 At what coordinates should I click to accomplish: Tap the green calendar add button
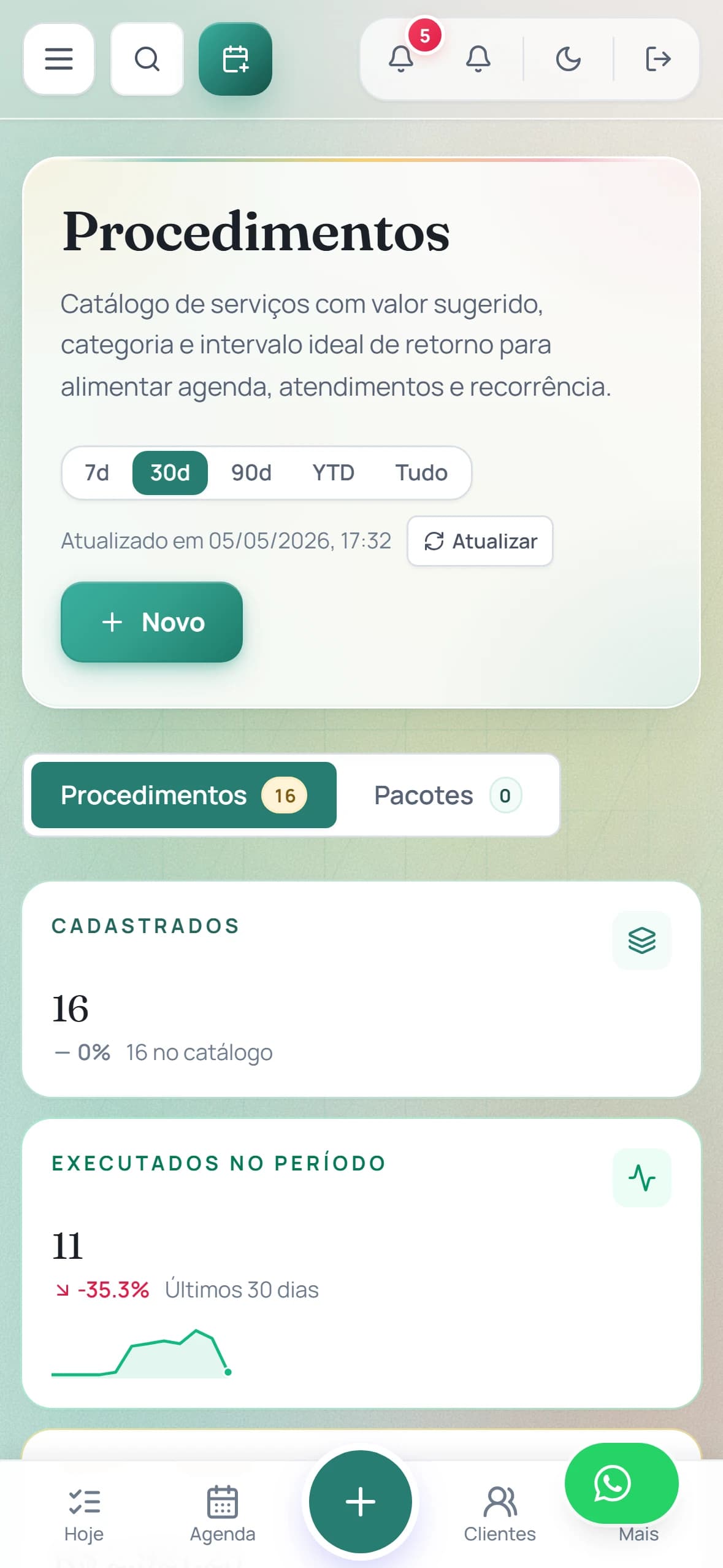tap(235, 60)
